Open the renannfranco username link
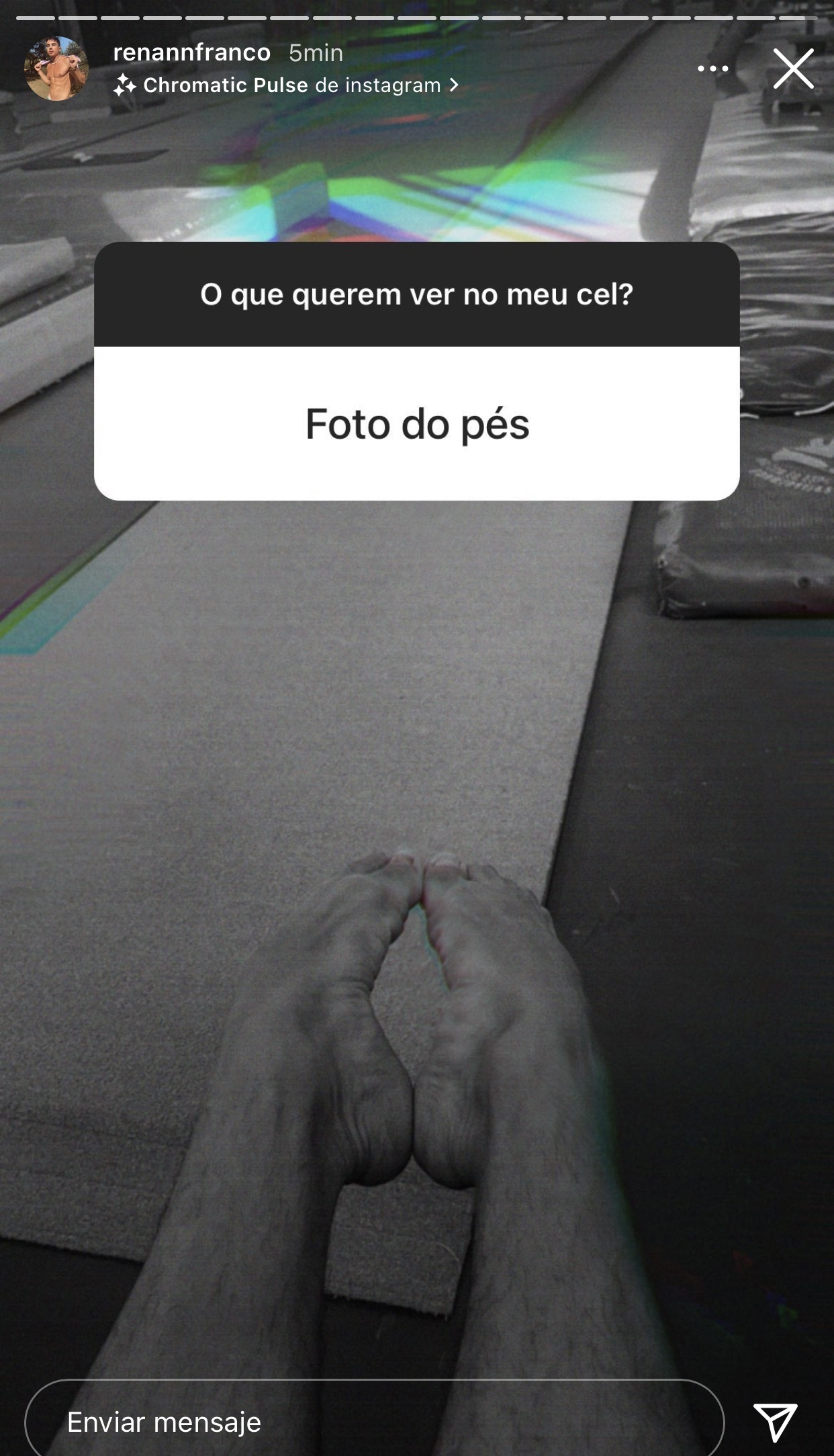 click(x=192, y=52)
